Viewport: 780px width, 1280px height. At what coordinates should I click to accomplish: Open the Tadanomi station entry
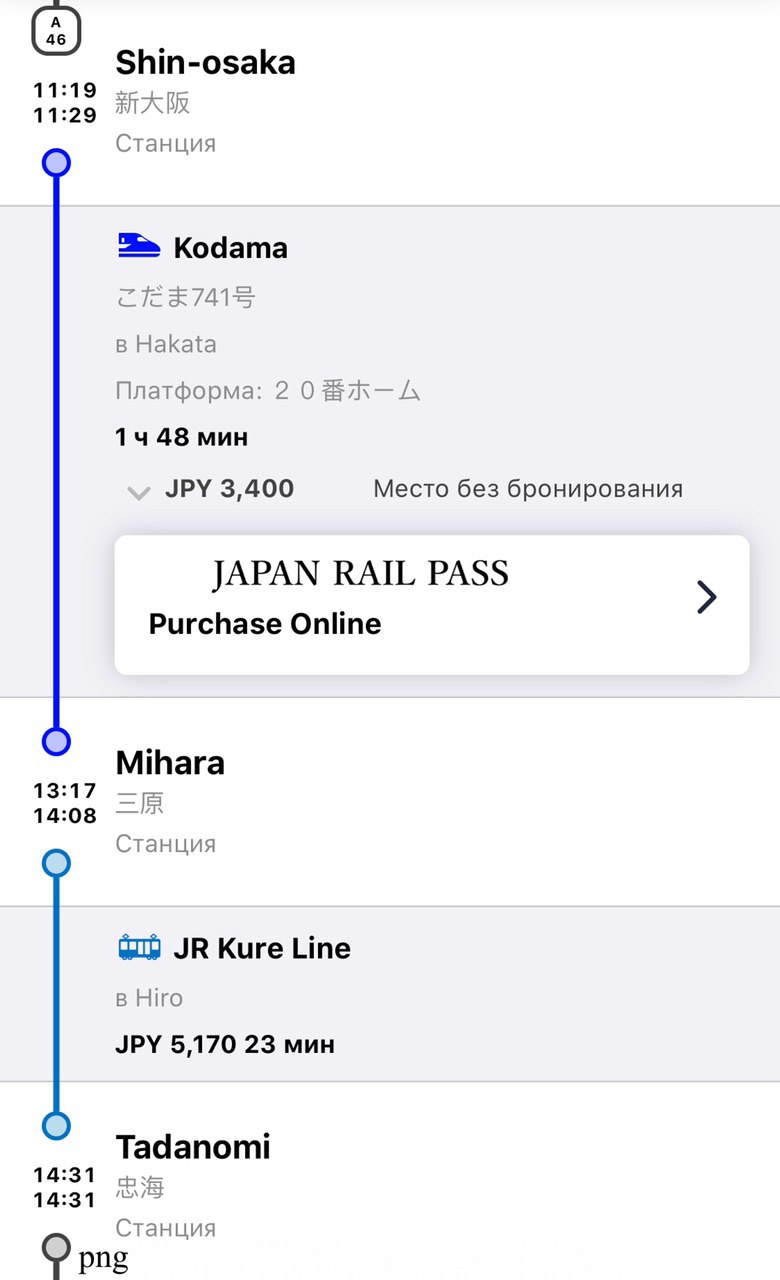point(390,1181)
